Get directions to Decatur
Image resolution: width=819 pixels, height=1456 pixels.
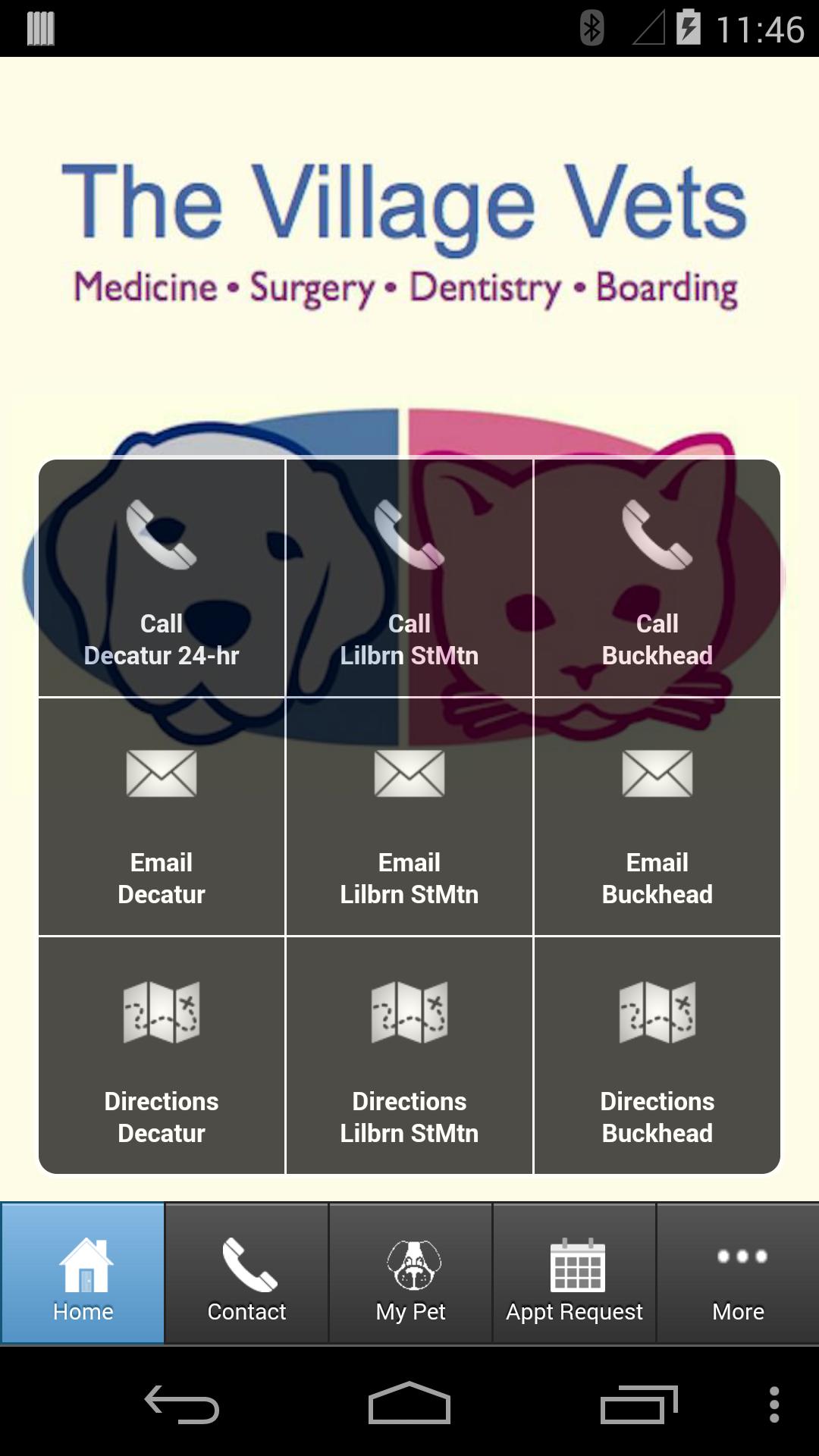162,1056
